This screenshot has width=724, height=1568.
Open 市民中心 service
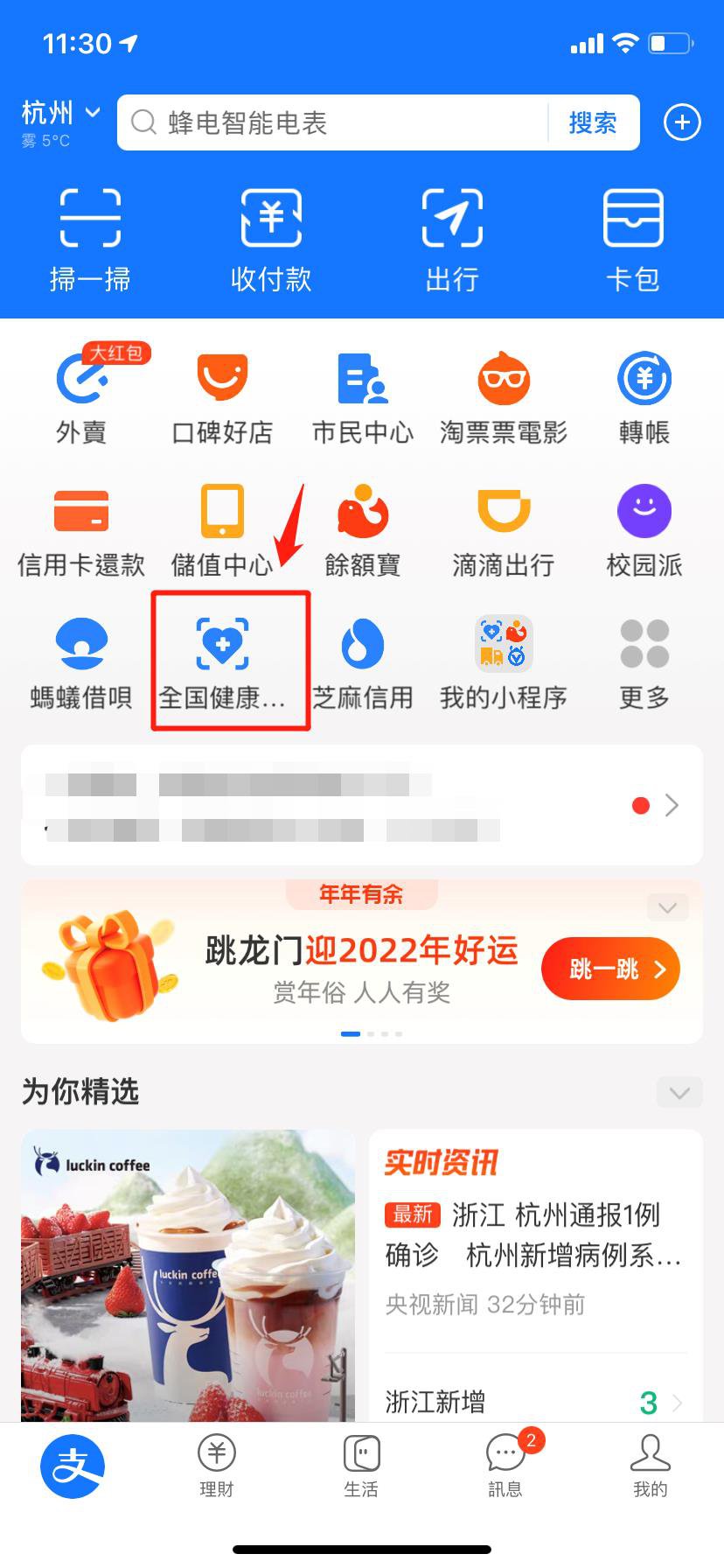362,397
